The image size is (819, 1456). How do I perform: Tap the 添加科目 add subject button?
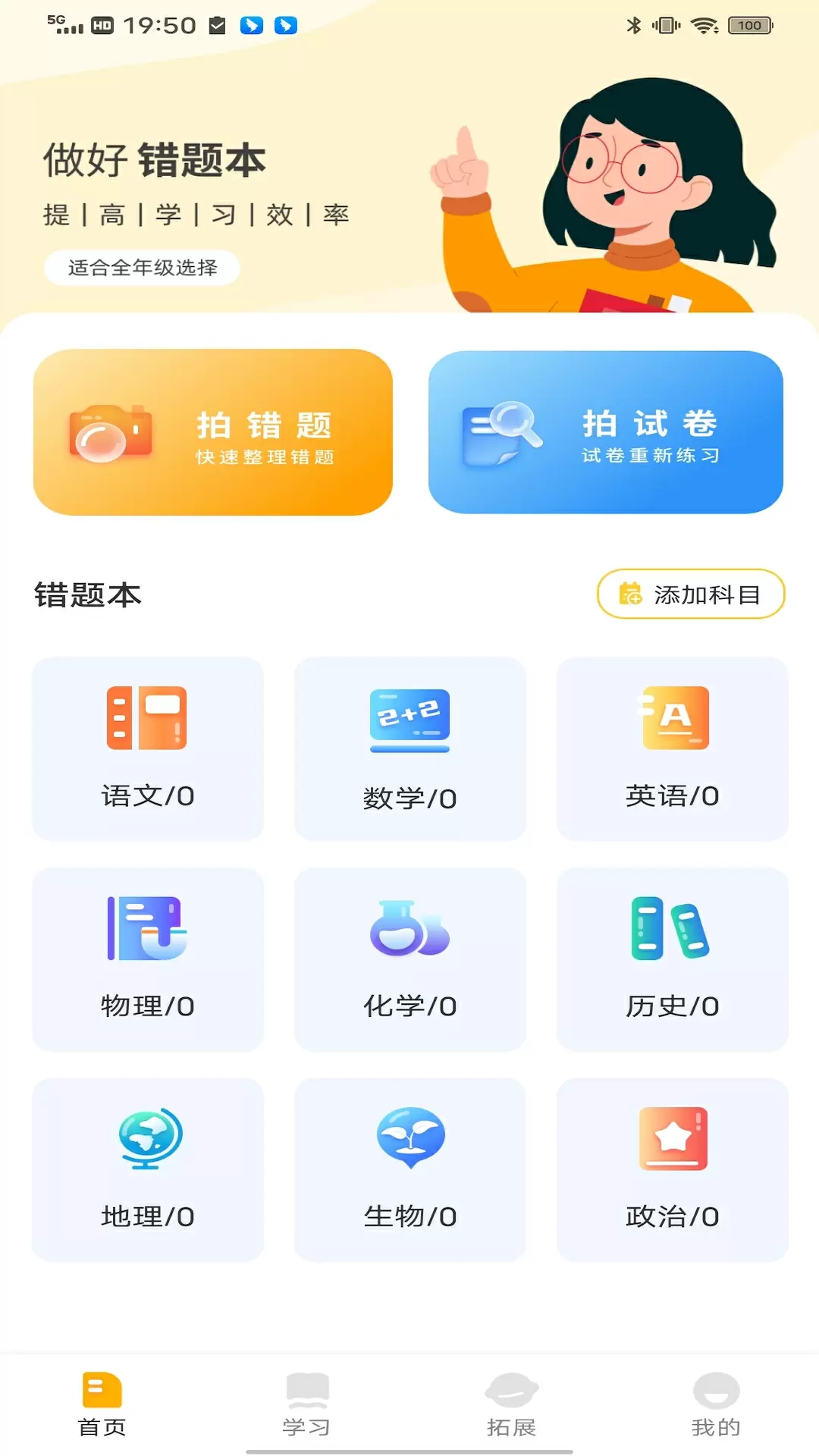(691, 594)
